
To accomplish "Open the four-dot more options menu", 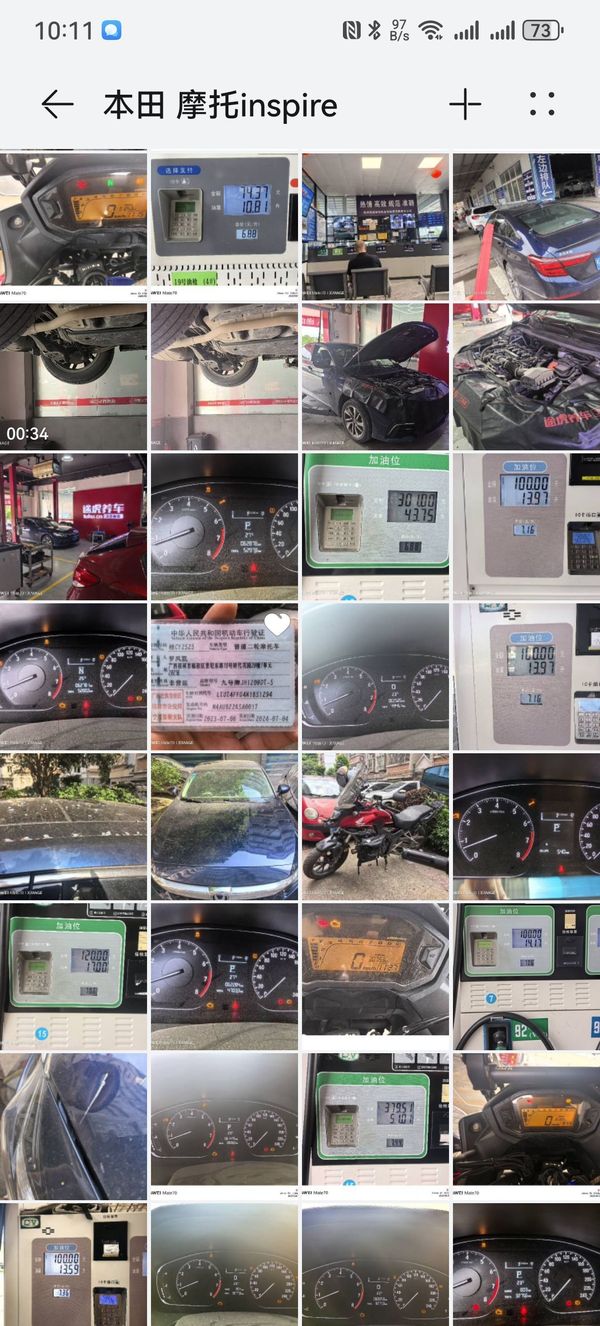I will [x=542, y=105].
